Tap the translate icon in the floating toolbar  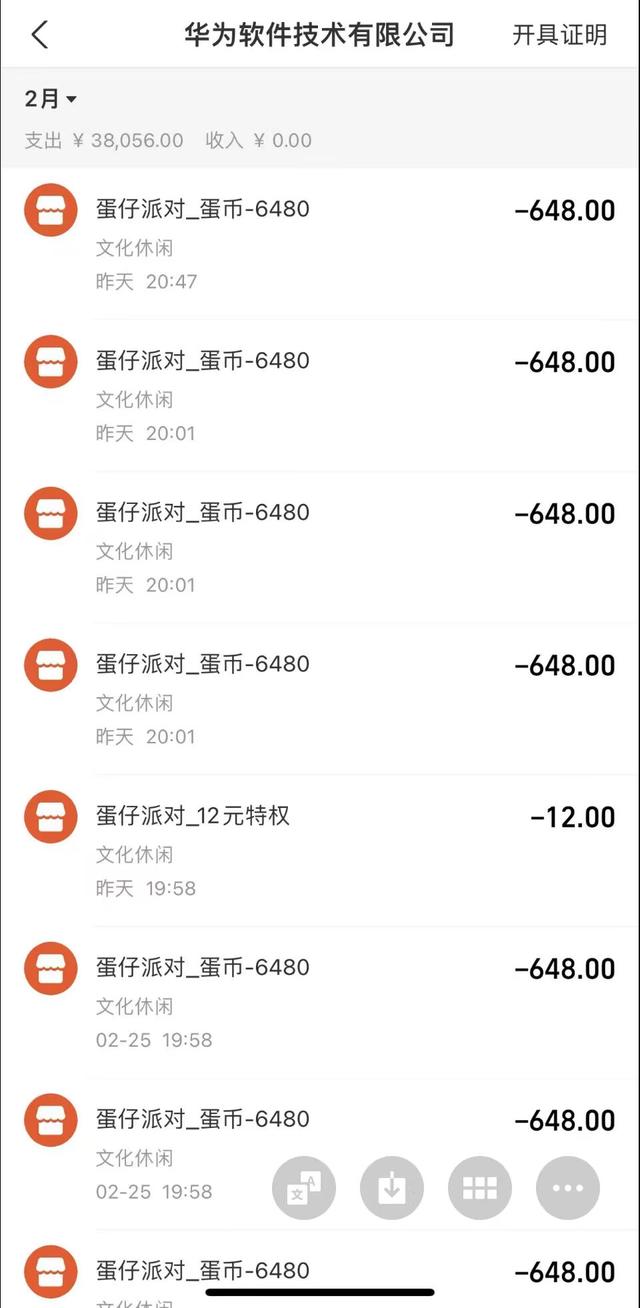click(x=304, y=1188)
